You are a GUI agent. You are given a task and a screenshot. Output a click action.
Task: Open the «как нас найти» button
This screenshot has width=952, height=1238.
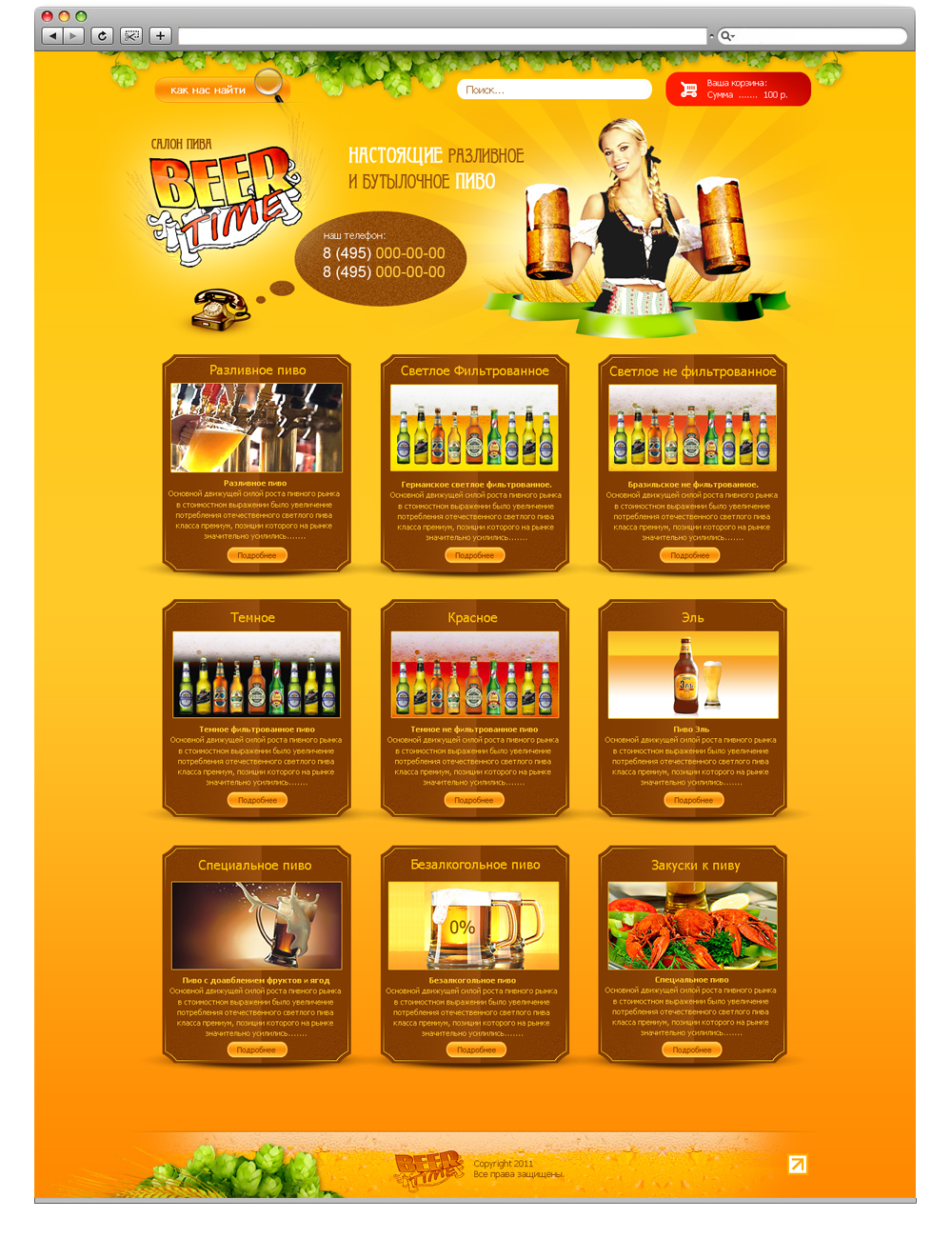(x=208, y=90)
